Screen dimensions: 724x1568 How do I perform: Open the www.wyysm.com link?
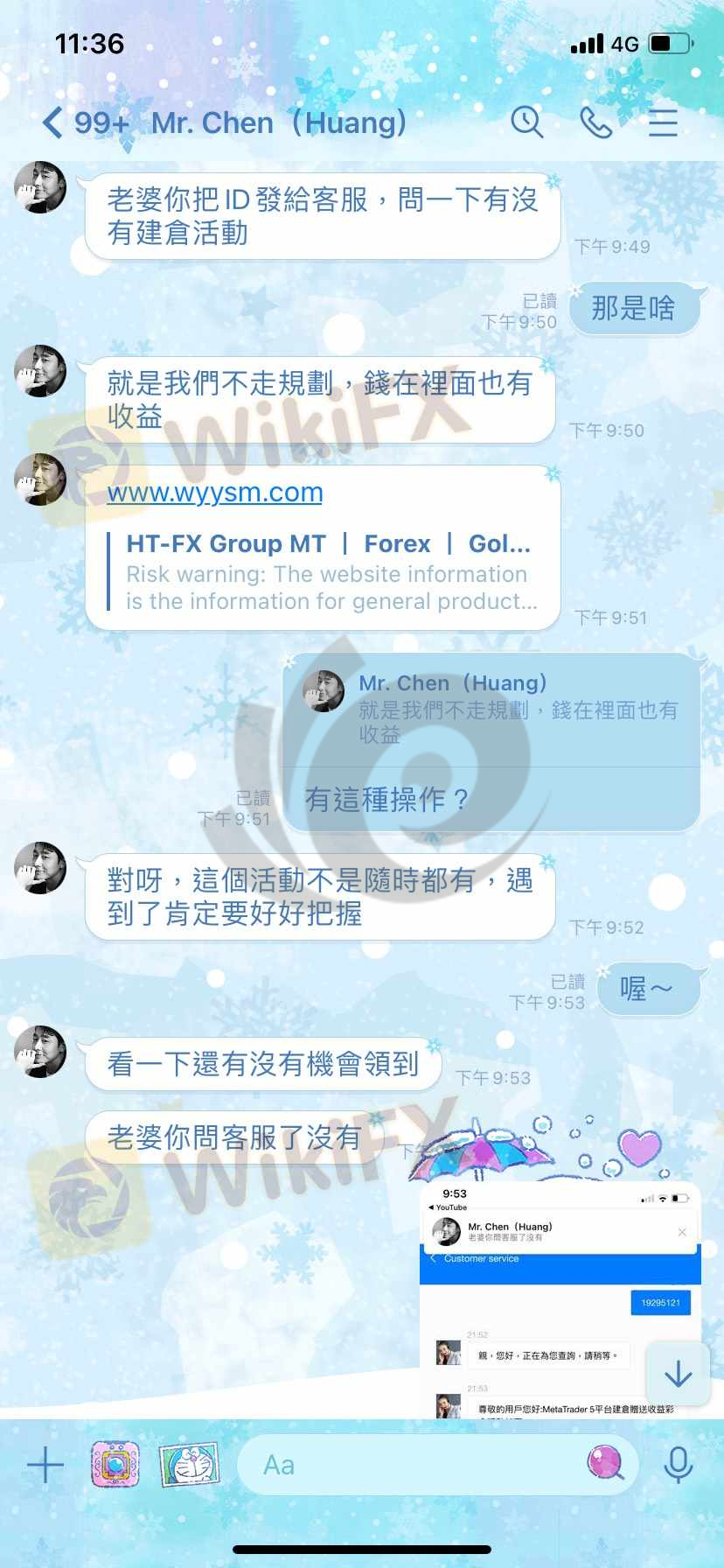coord(215,493)
